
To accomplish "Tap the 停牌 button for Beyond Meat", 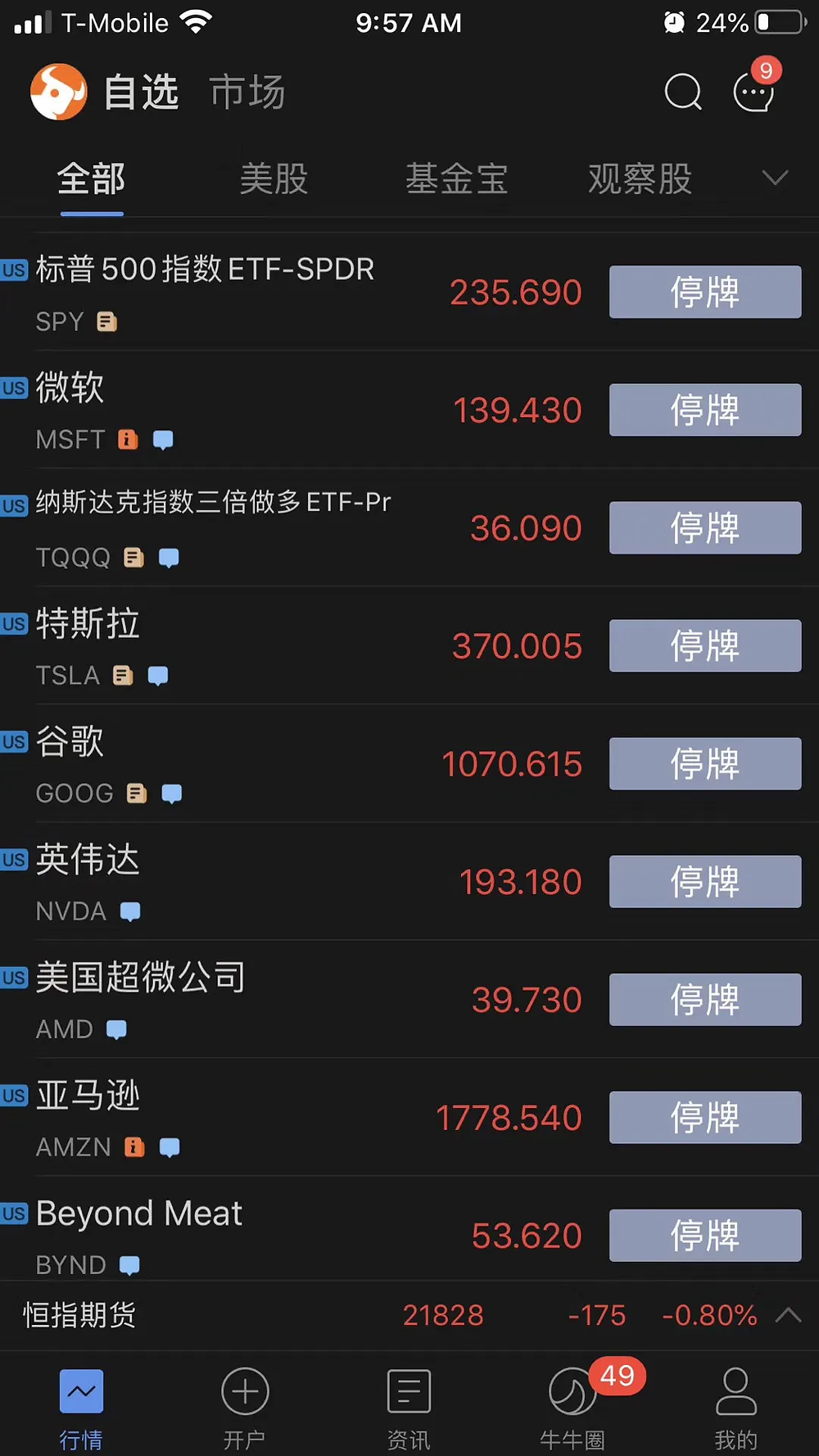I will coord(705,1236).
